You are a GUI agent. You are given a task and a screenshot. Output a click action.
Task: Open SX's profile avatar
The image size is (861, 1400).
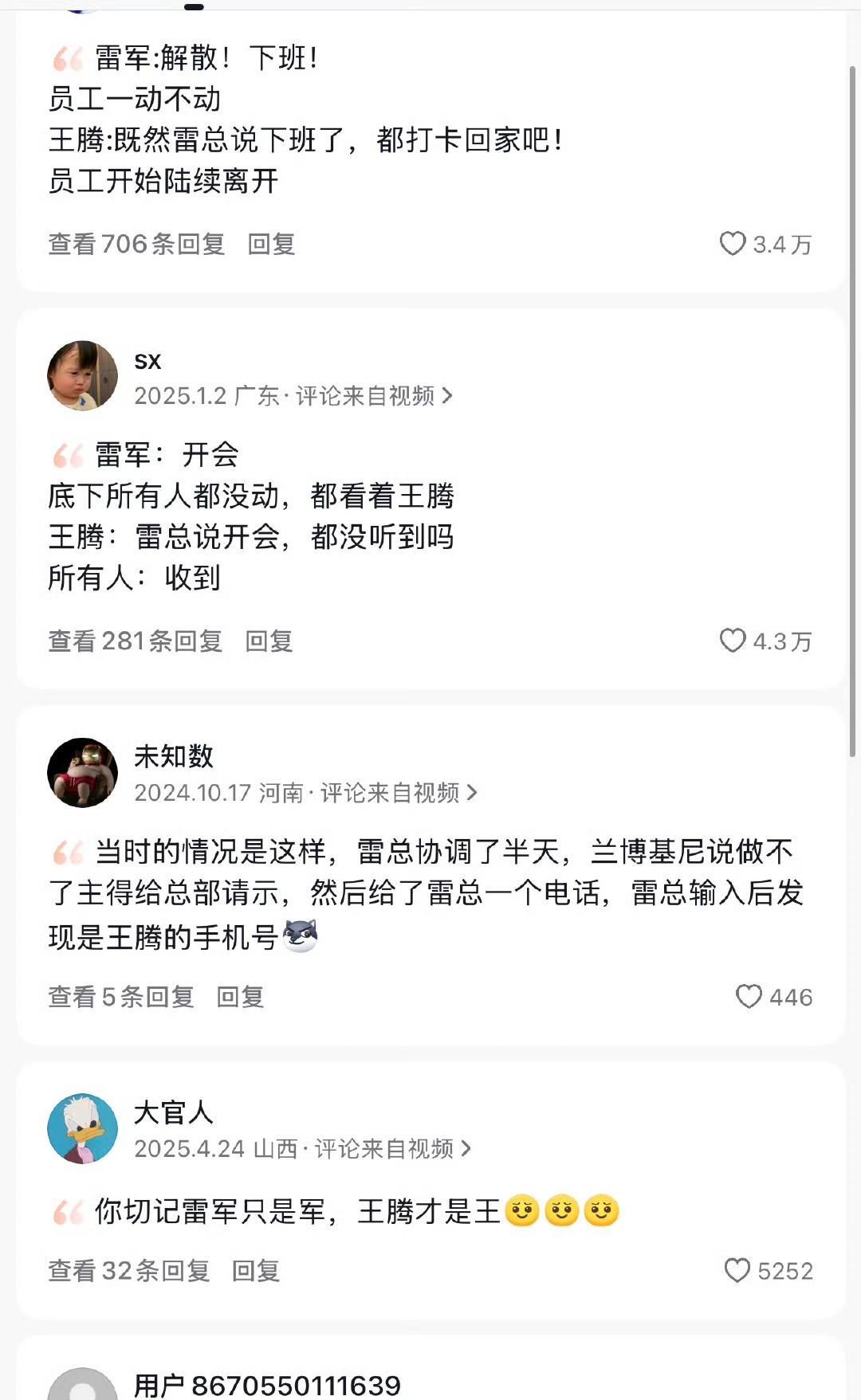tap(82, 376)
